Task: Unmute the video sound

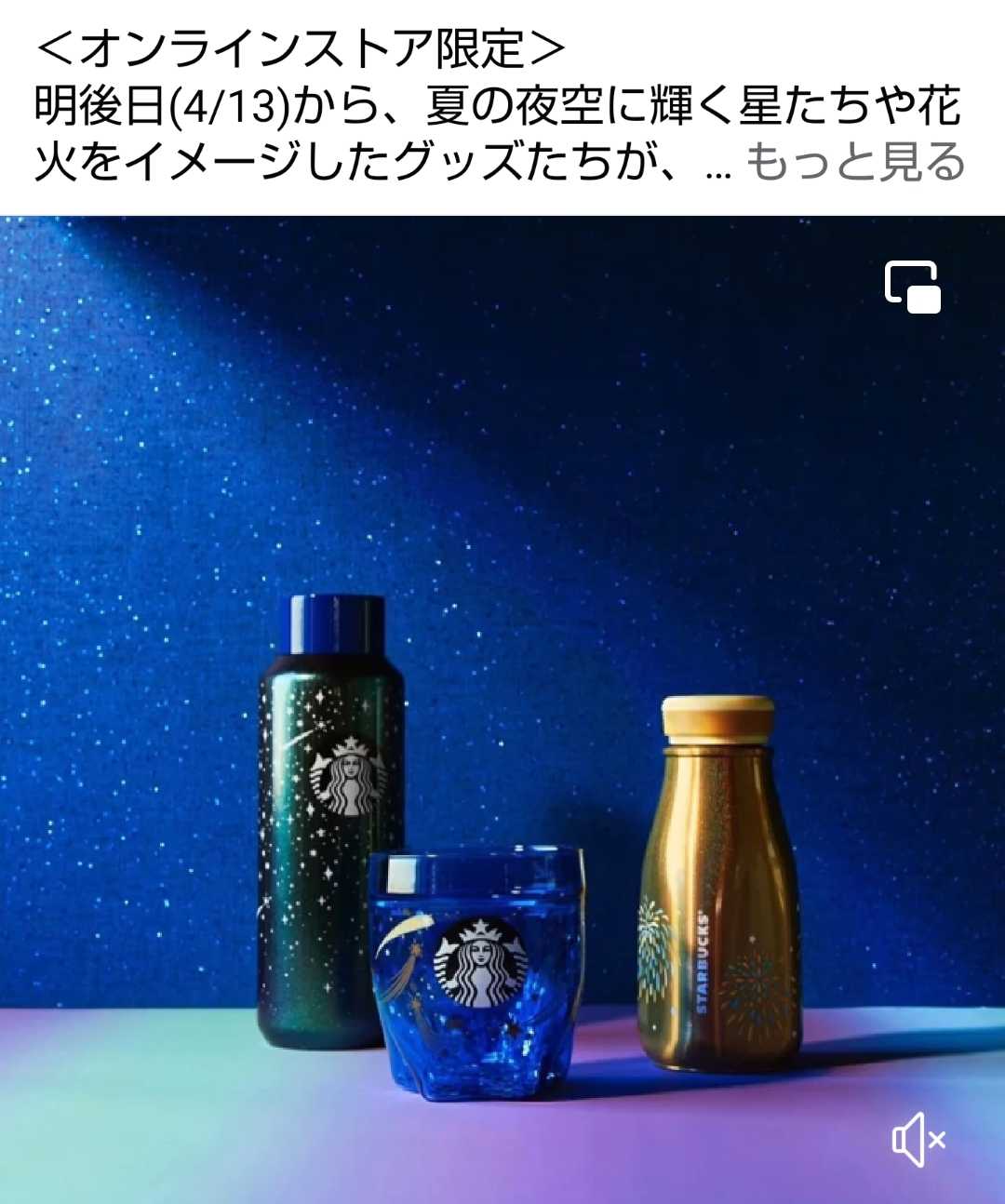Action: point(918,1139)
